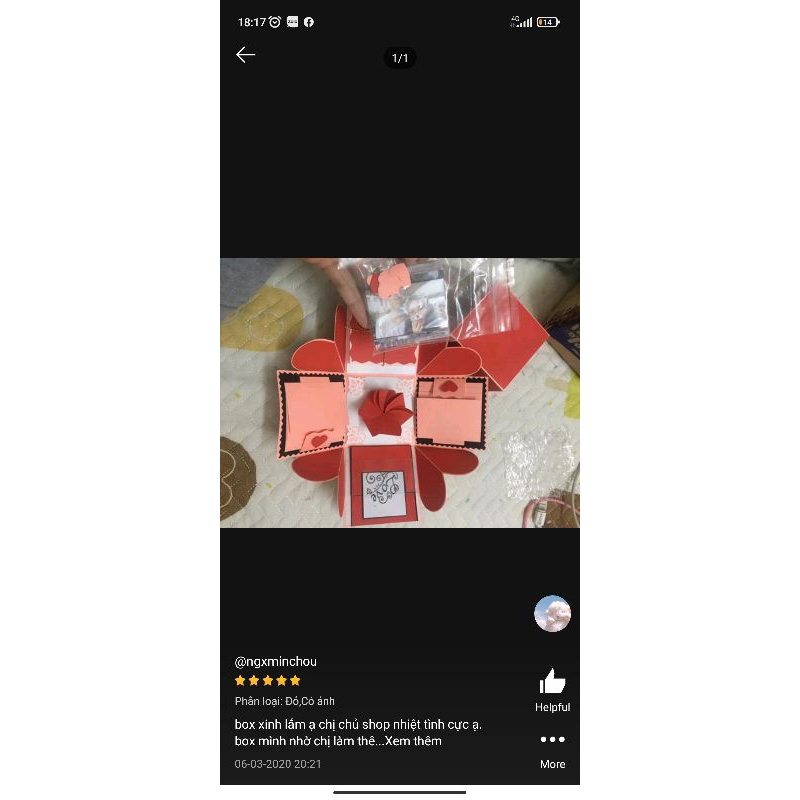Screen dimensions: 800x800
Task: Open the More options menu
Action: click(x=552, y=740)
